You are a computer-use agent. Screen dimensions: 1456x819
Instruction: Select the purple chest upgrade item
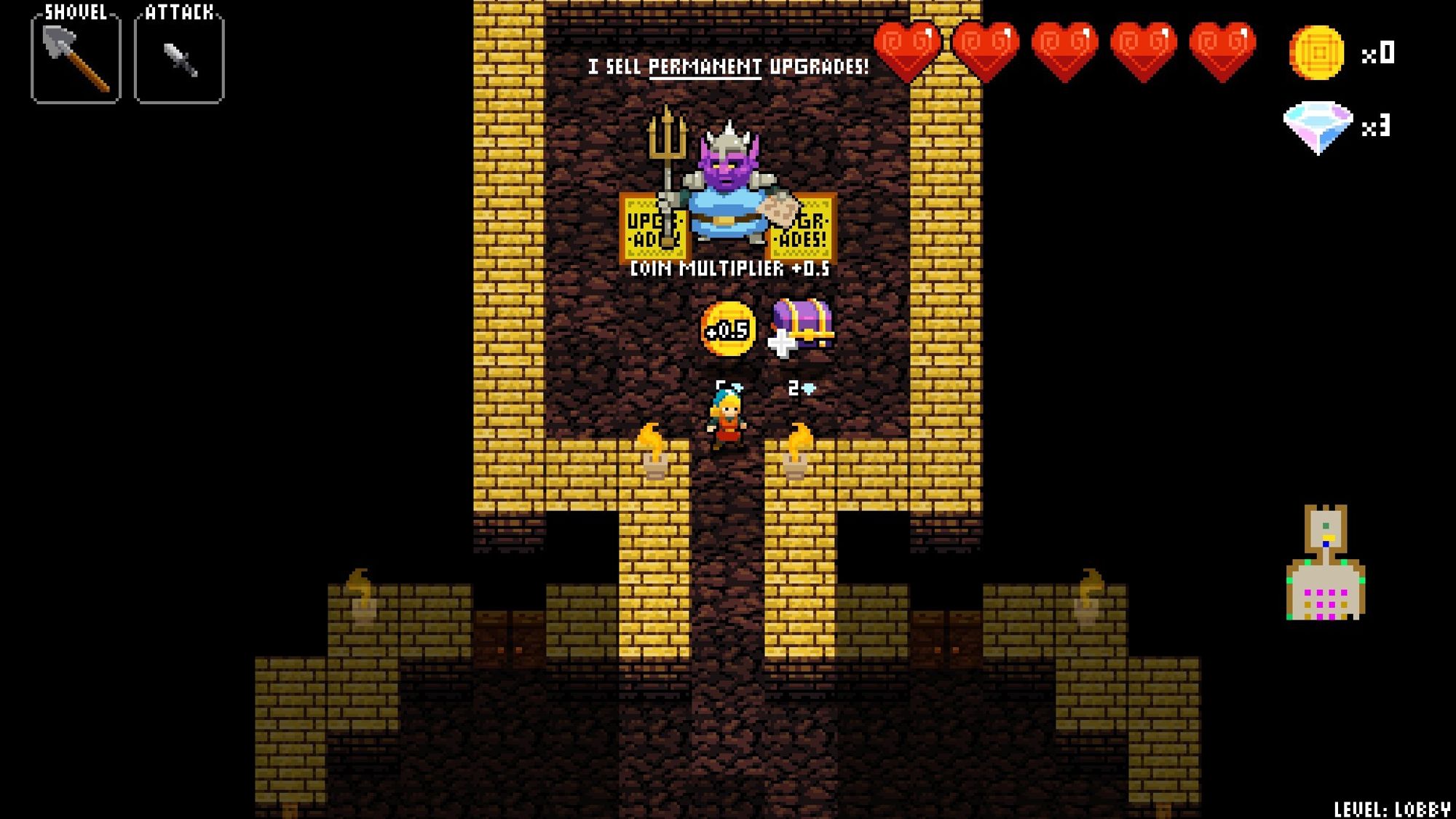click(802, 326)
